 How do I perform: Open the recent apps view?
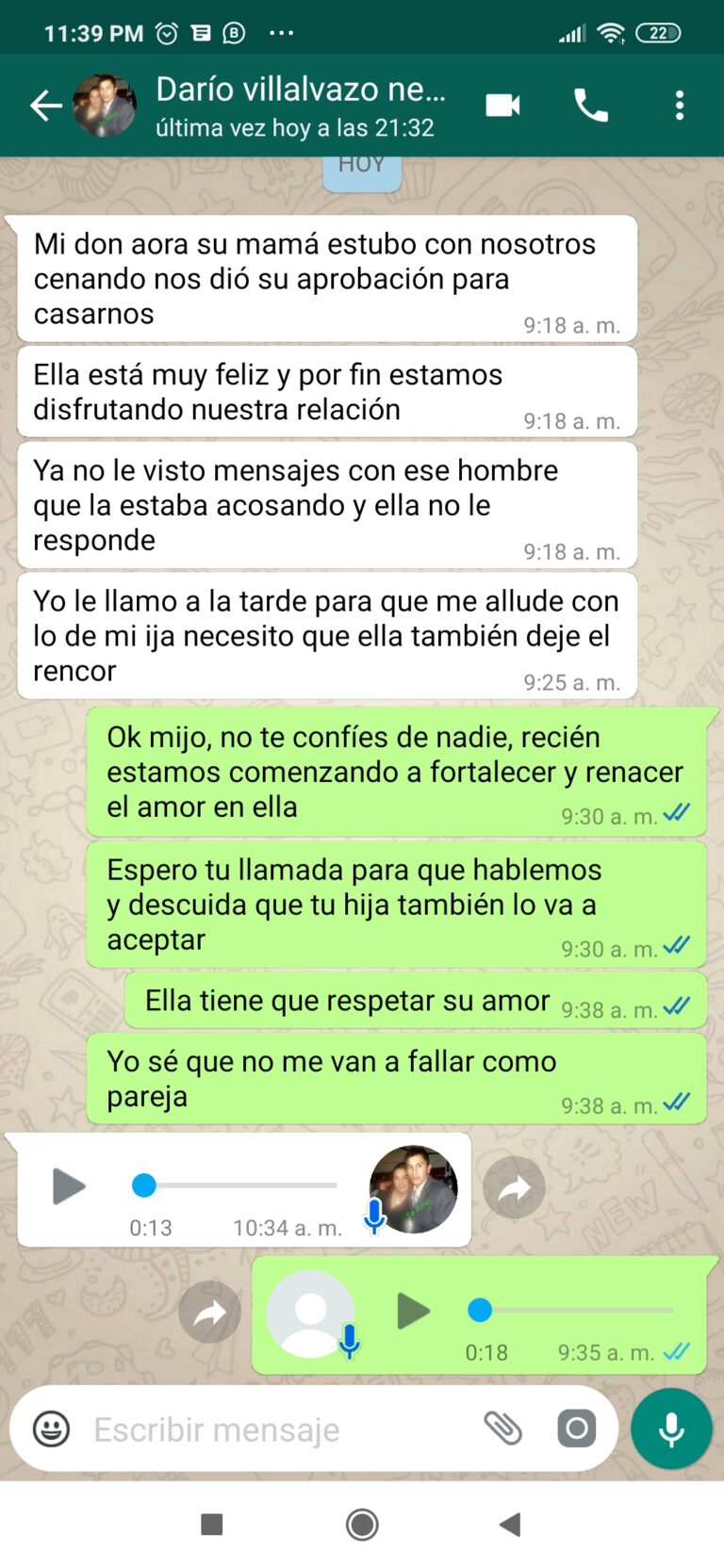click(212, 1524)
